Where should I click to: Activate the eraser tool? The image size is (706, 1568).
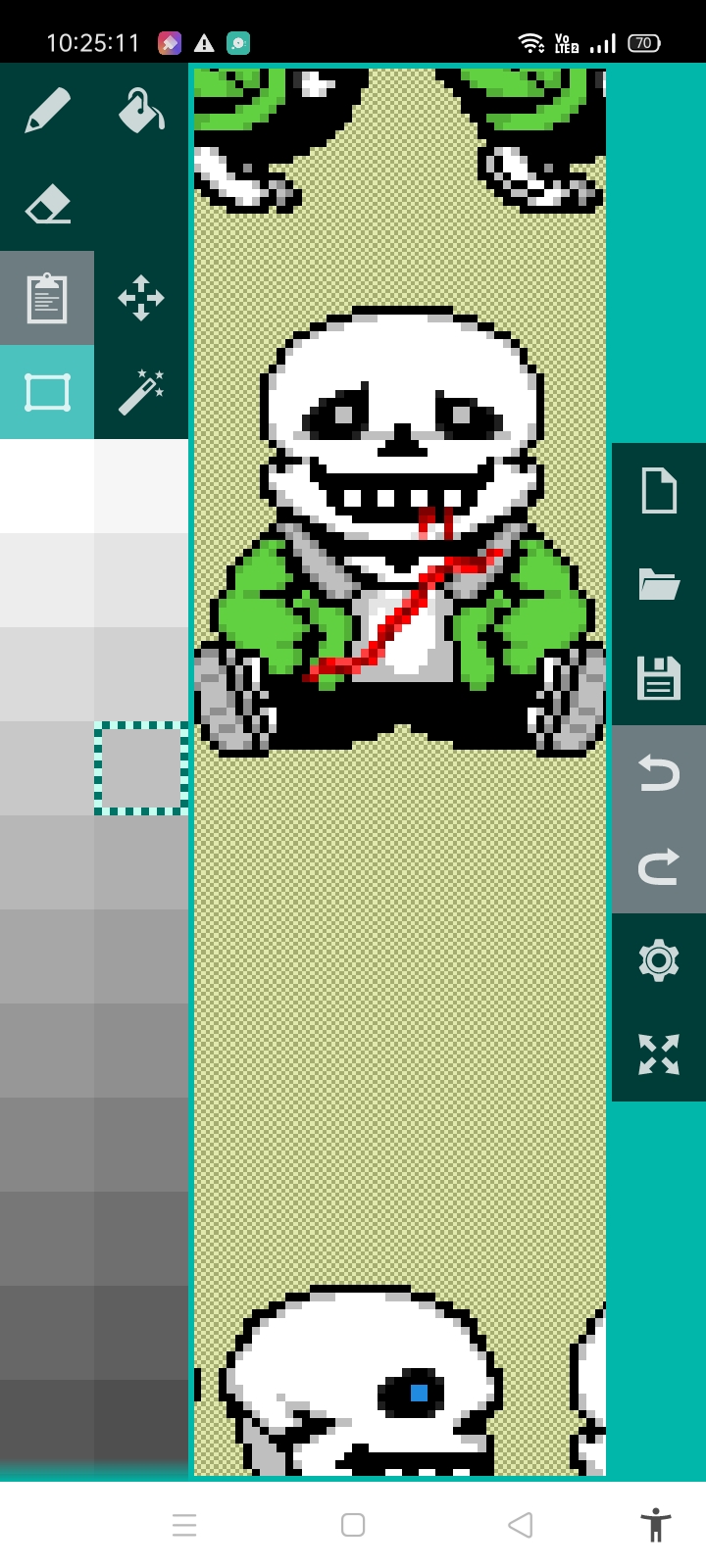tap(47, 204)
